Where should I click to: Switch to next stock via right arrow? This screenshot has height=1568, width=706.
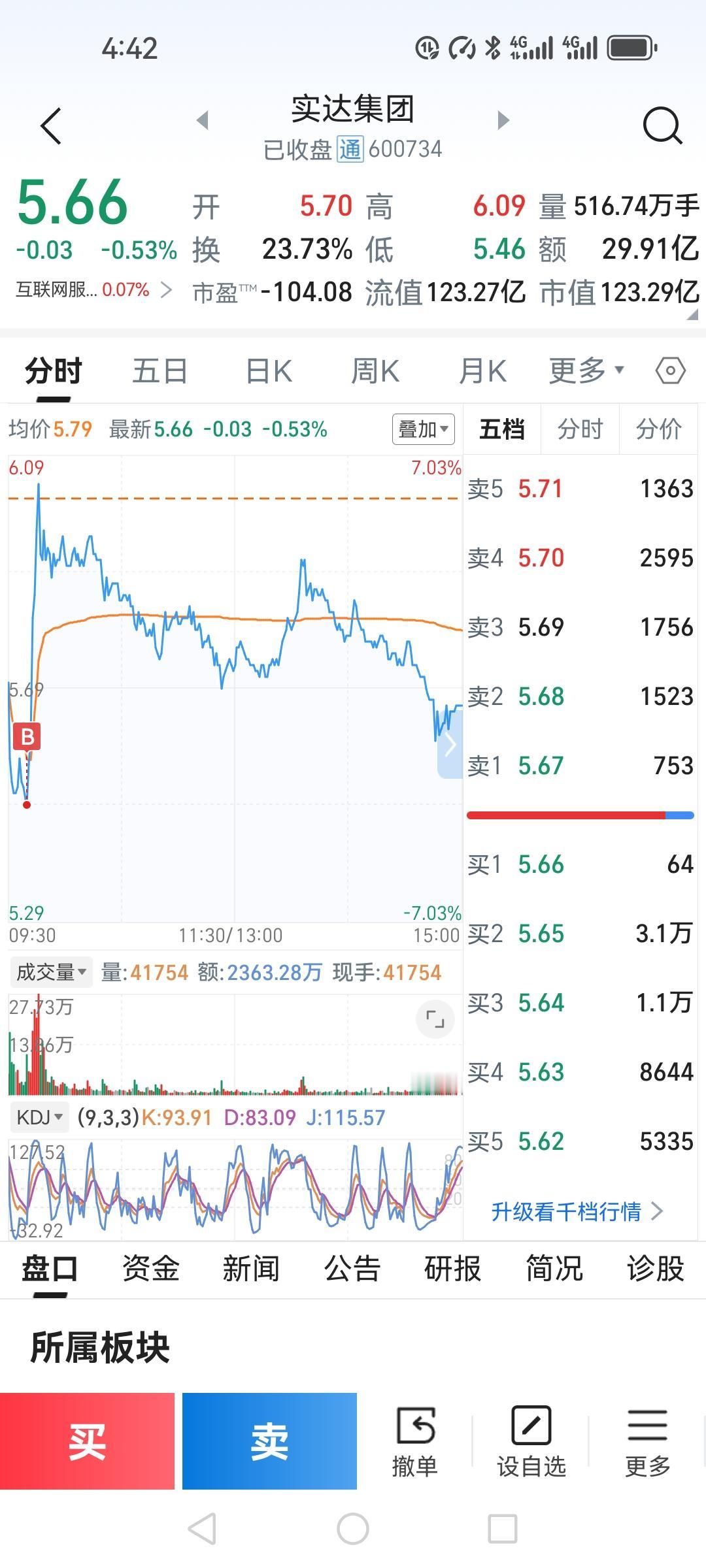[x=501, y=118]
